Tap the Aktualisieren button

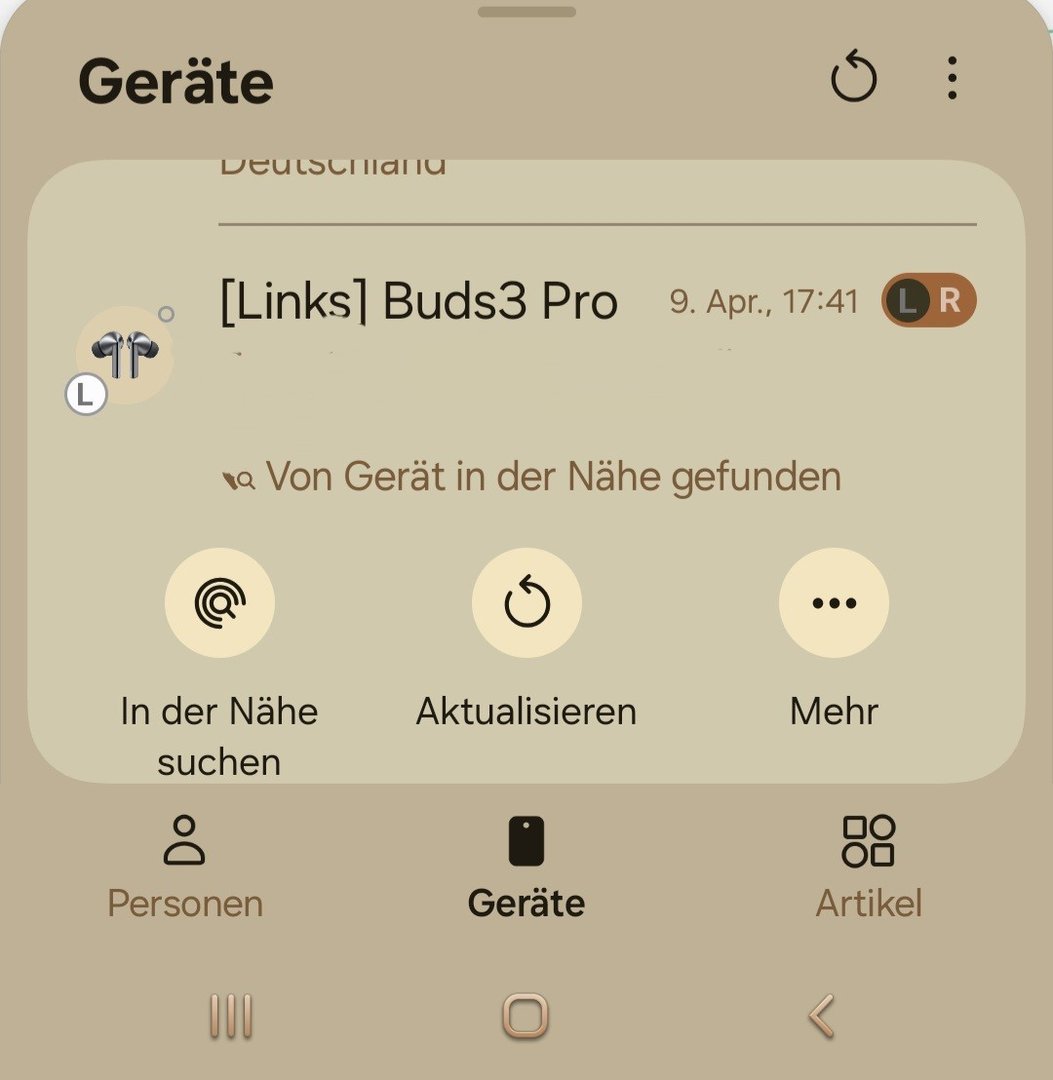[526, 603]
